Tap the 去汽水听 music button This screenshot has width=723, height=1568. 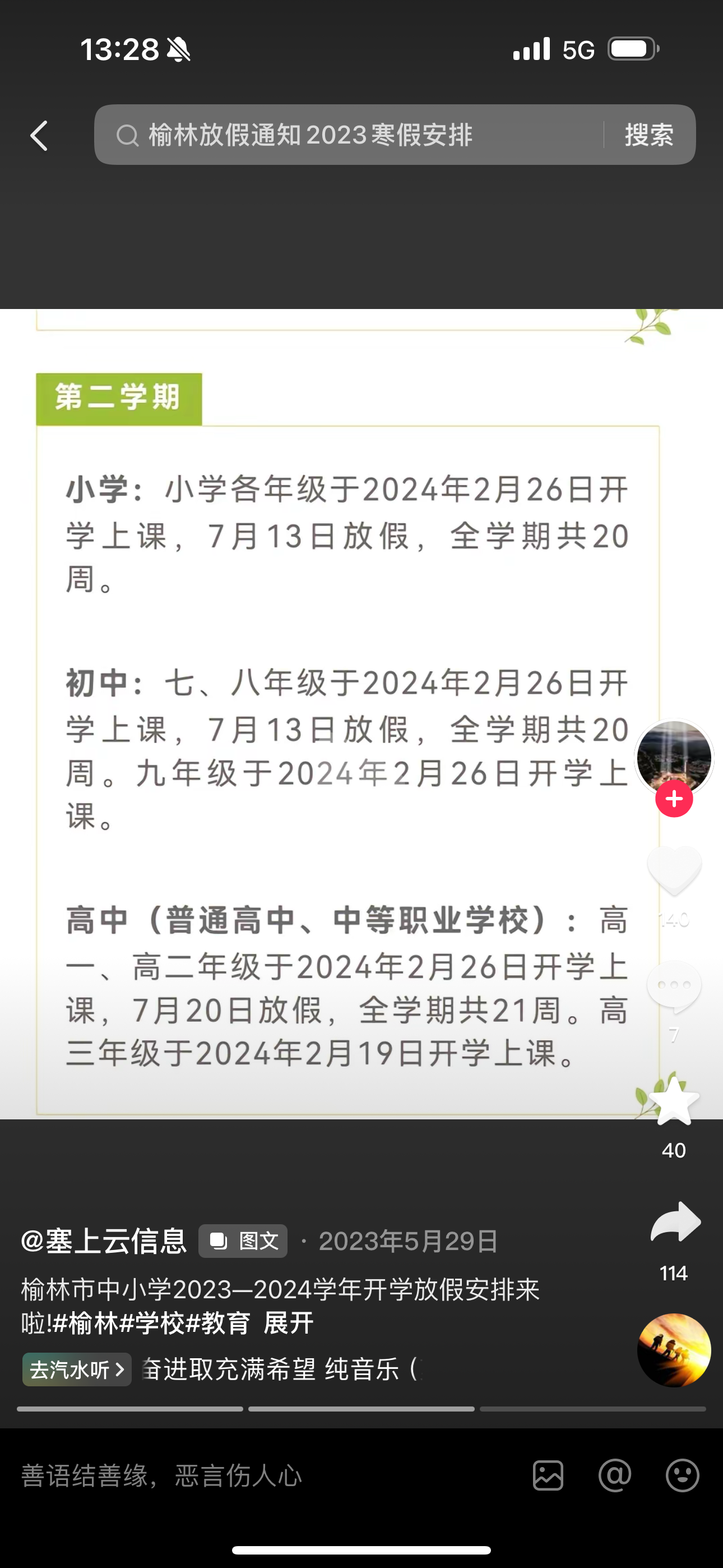(x=77, y=1369)
